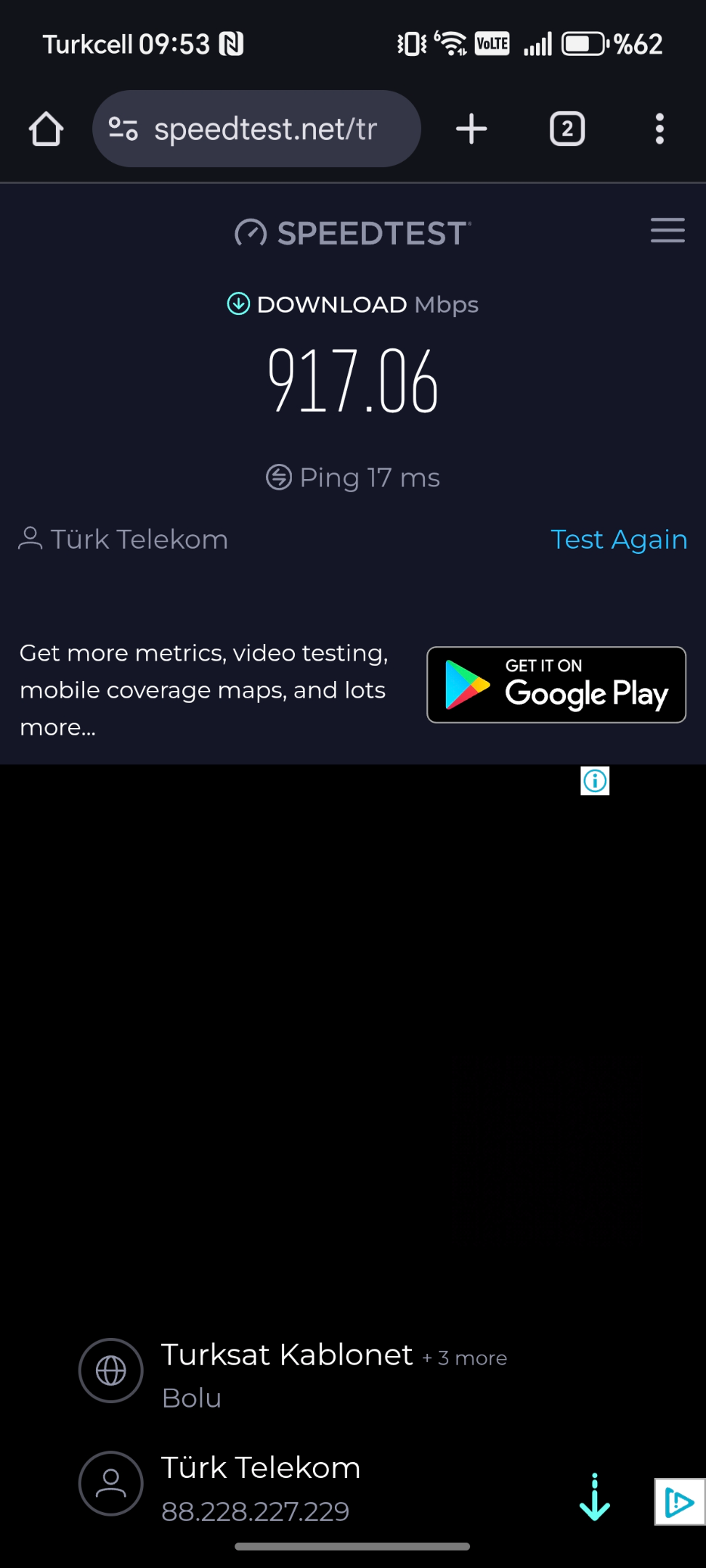Viewport: 706px width, 1568px height.
Task: Tap the AdChoices icon
Action: (x=679, y=1502)
